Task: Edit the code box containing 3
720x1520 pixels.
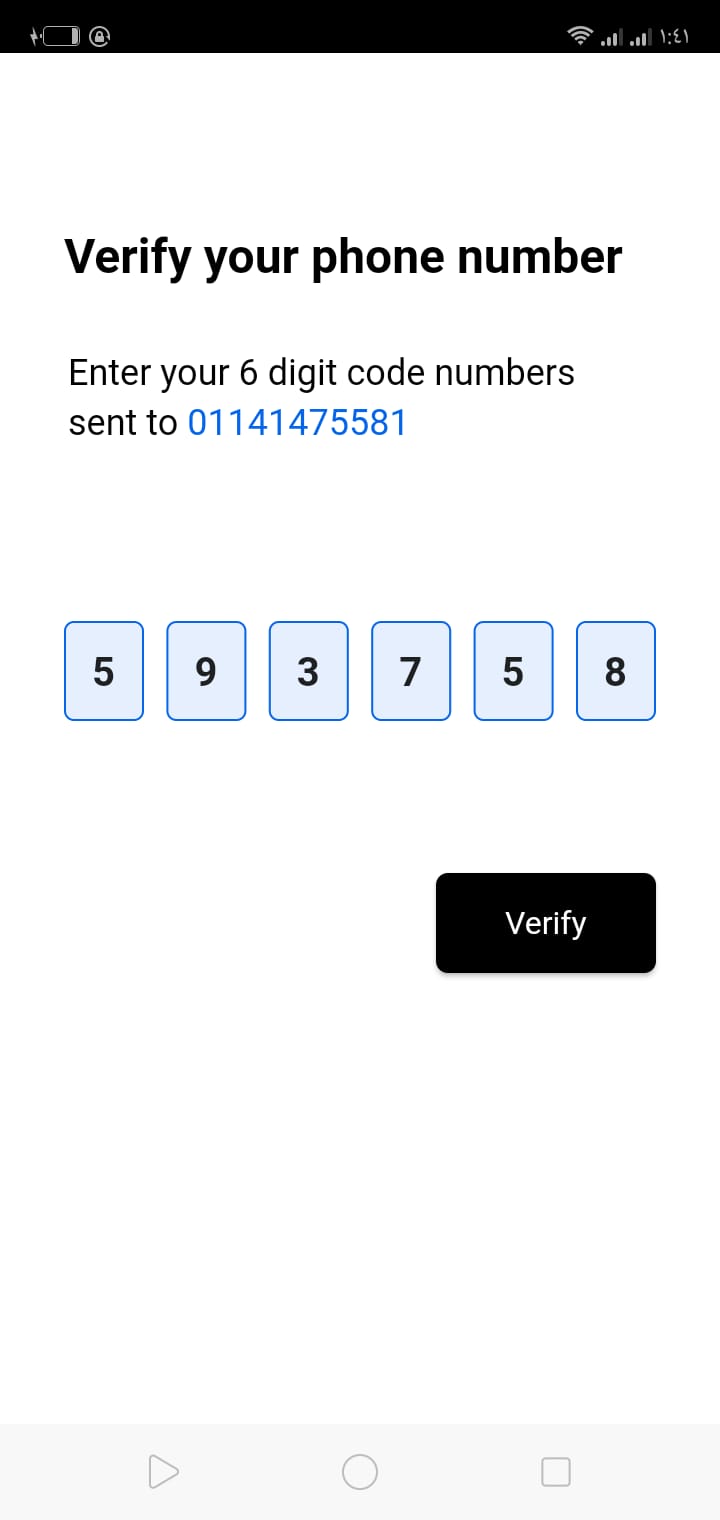Action: 308,671
